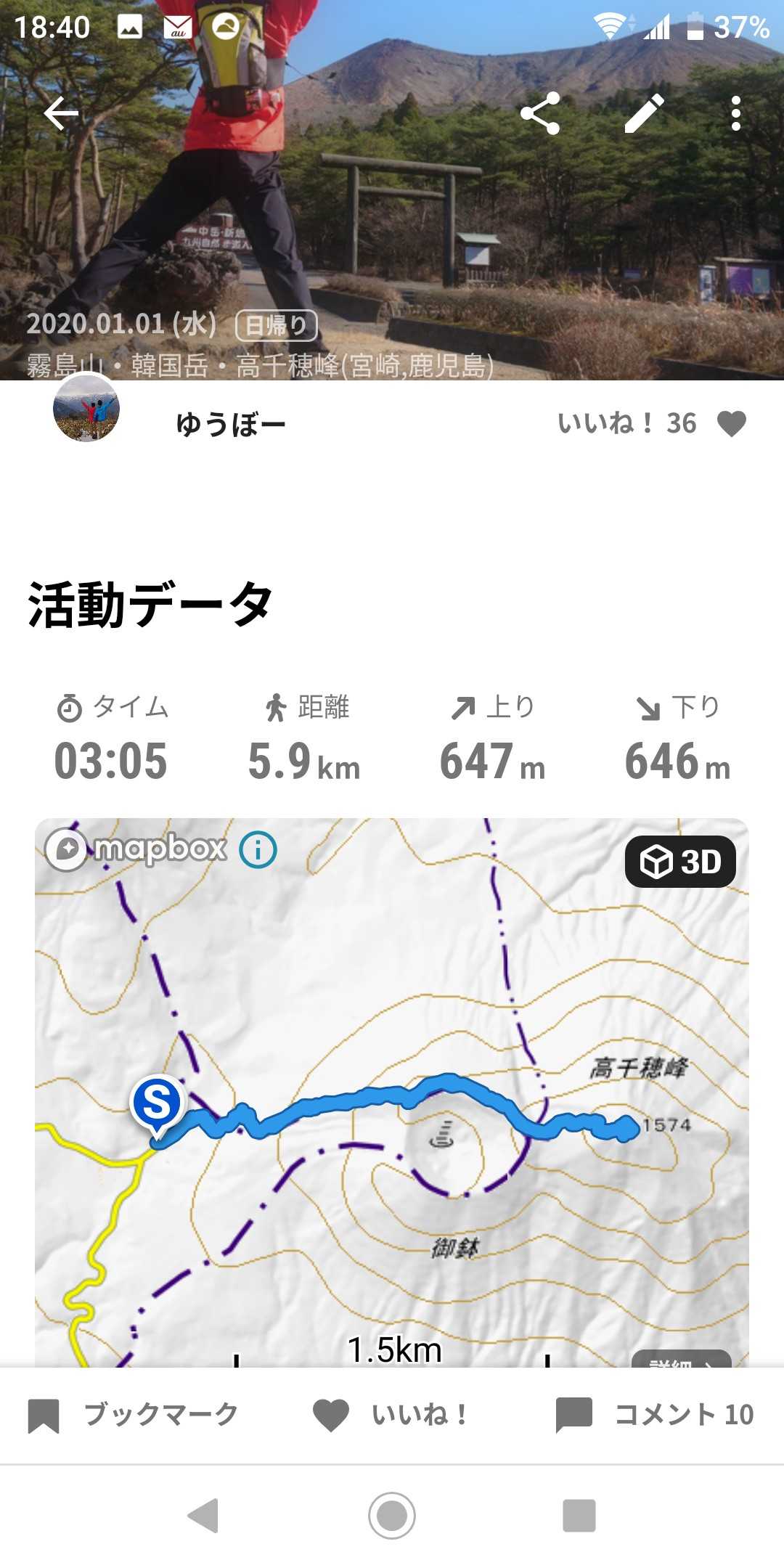The width and height of the screenshot is (784, 1568).
Task: Tap the system home button
Action: [392, 1516]
